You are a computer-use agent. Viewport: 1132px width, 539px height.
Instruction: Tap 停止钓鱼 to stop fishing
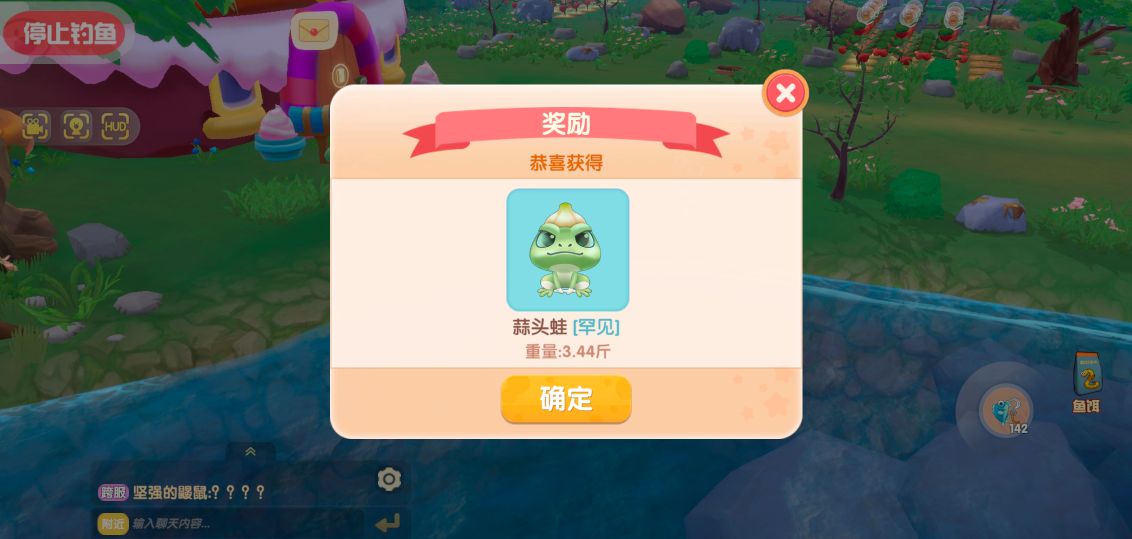pyautogui.click(x=69, y=33)
